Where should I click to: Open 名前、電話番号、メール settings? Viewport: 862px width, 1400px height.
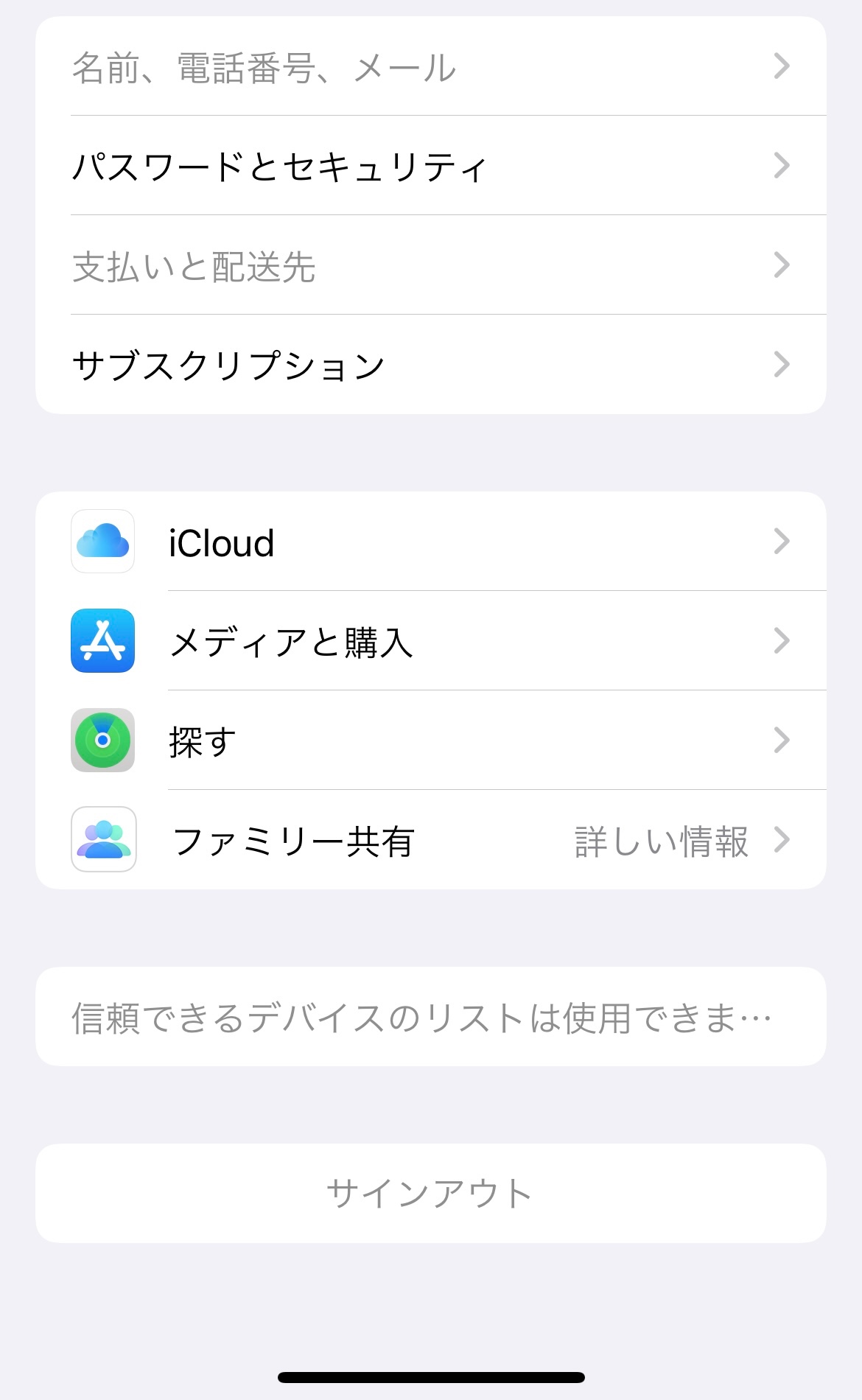[430, 67]
